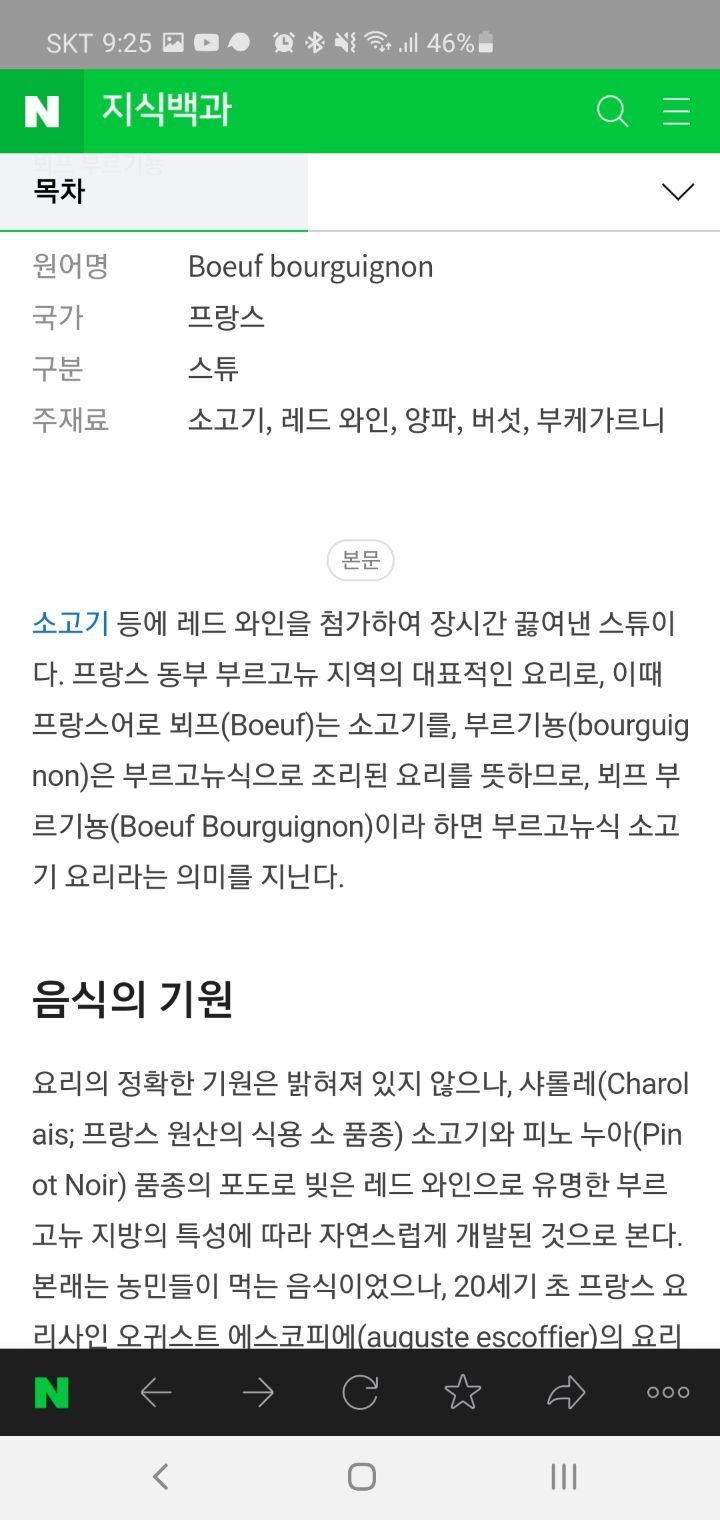720x1520 pixels.
Task: Go back with the browser back arrow
Action: pyautogui.click(x=156, y=1392)
